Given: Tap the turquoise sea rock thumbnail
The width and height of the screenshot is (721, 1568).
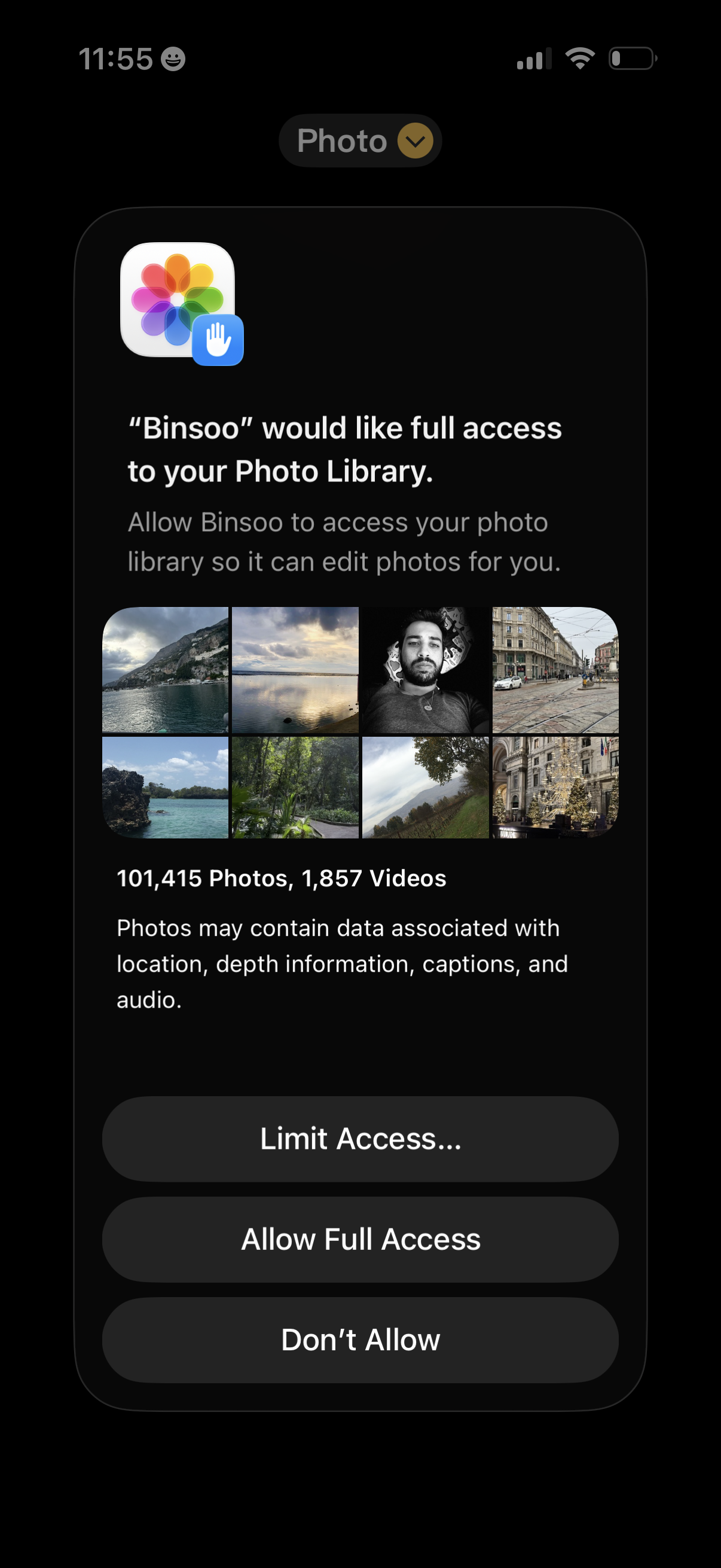Looking at the screenshot, I should click(166, 787).
